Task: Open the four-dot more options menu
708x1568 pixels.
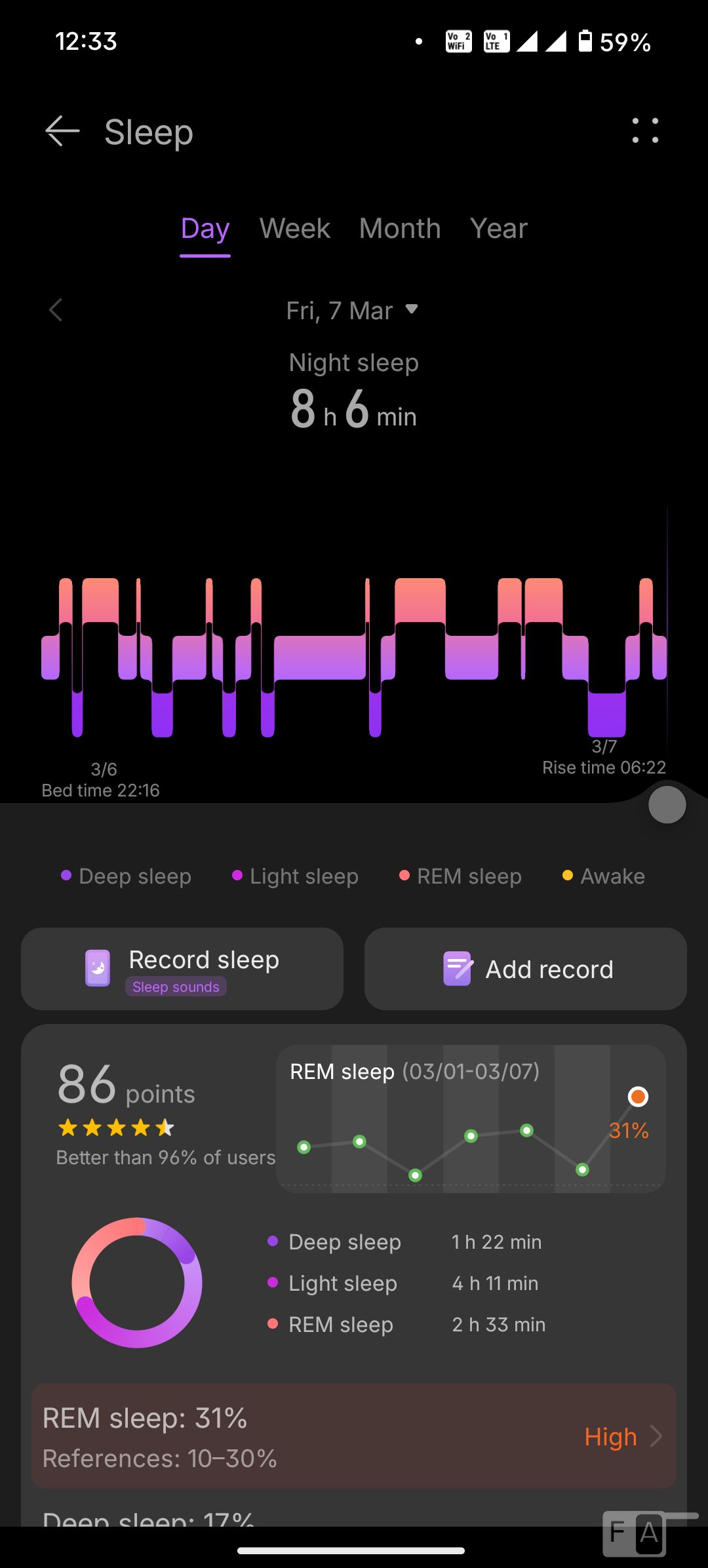Action: [x=645, y=131]
